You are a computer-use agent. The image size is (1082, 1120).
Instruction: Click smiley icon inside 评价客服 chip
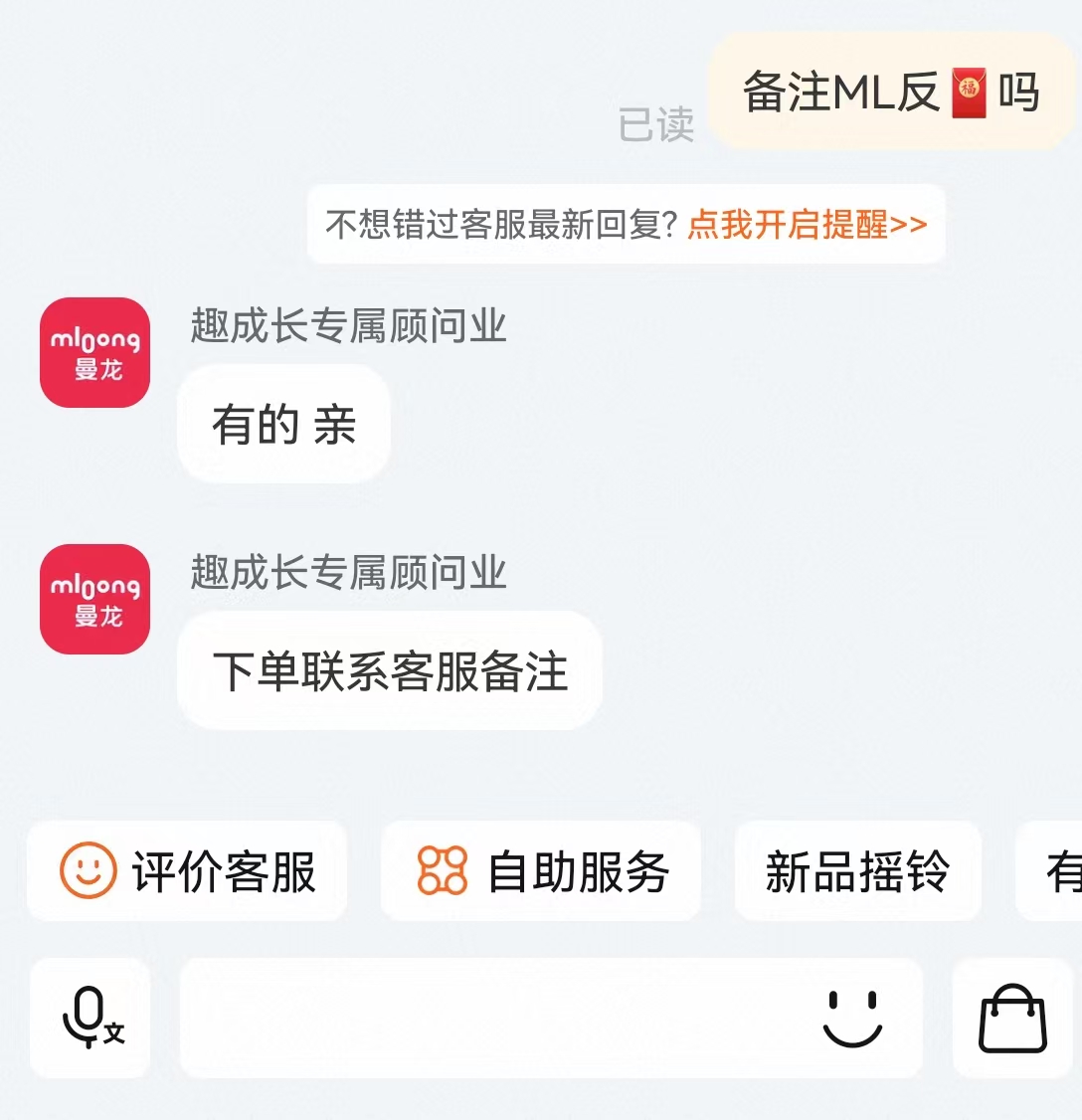[88, 870]
